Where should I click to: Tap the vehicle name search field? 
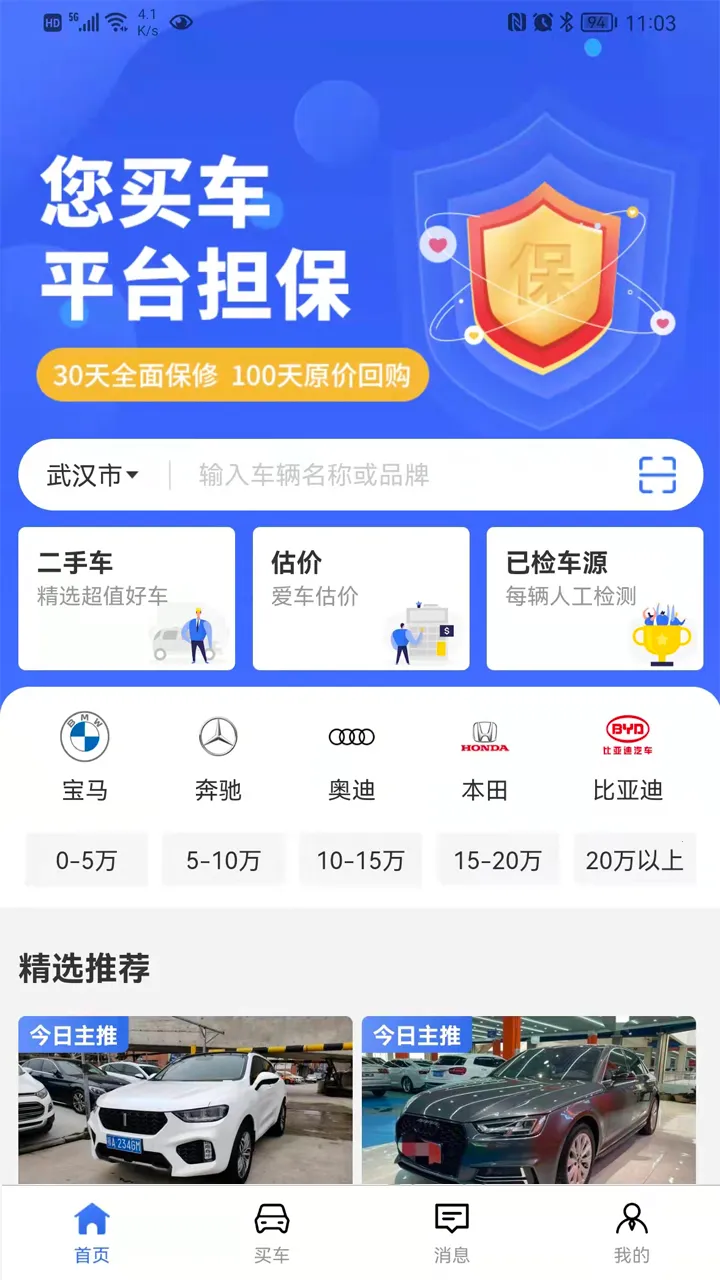[400, 475]
